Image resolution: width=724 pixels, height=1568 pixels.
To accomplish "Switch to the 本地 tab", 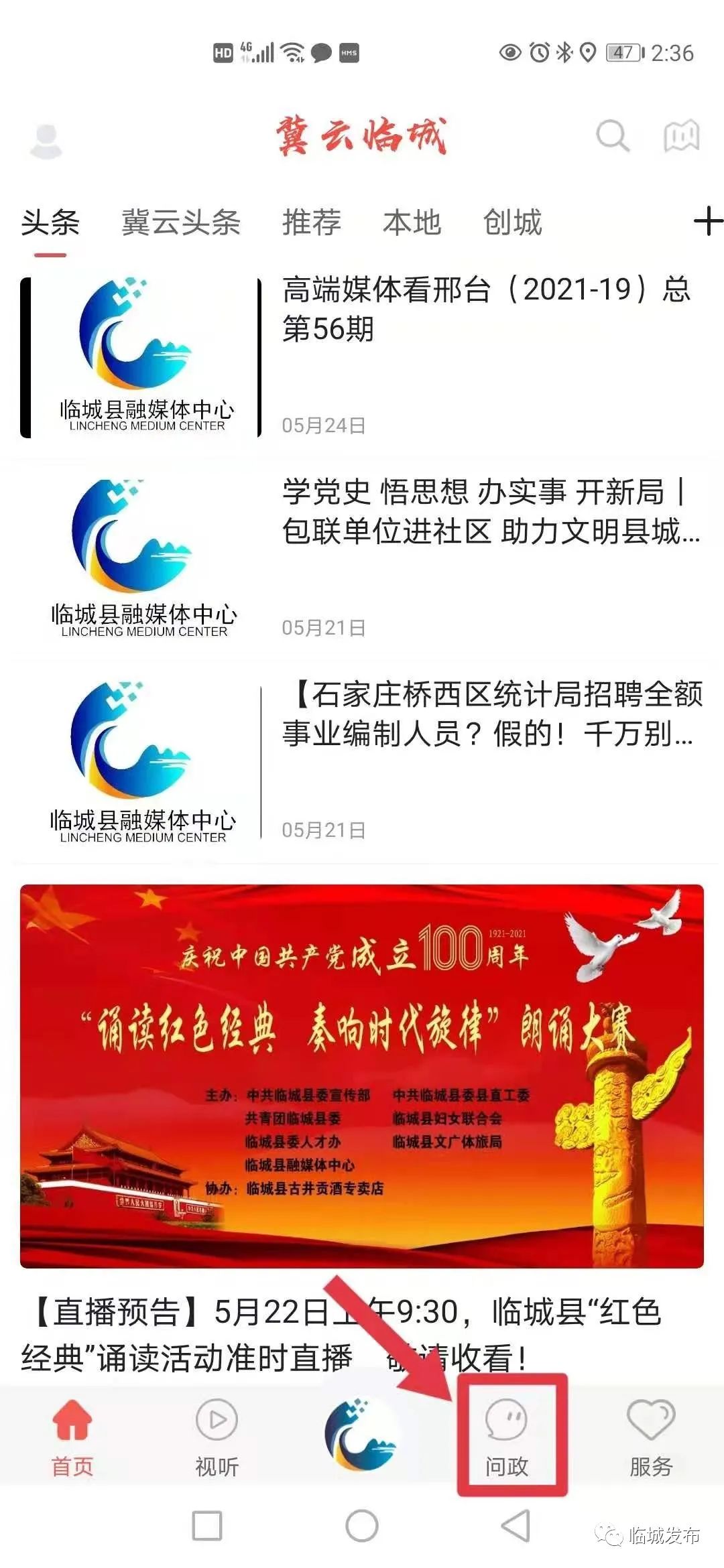I will point(412,223).
